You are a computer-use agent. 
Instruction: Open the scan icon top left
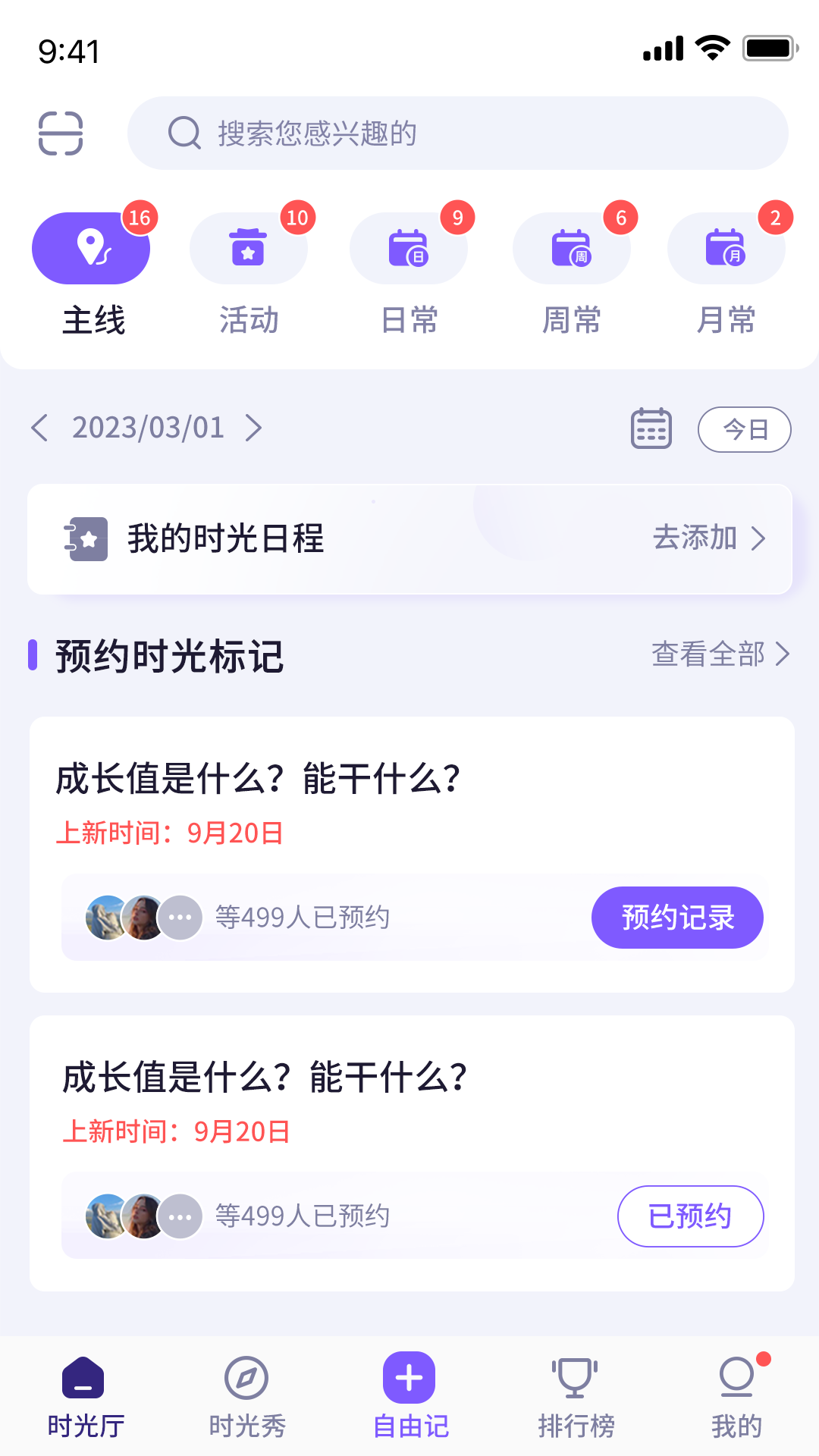click(x=61, y=133)
